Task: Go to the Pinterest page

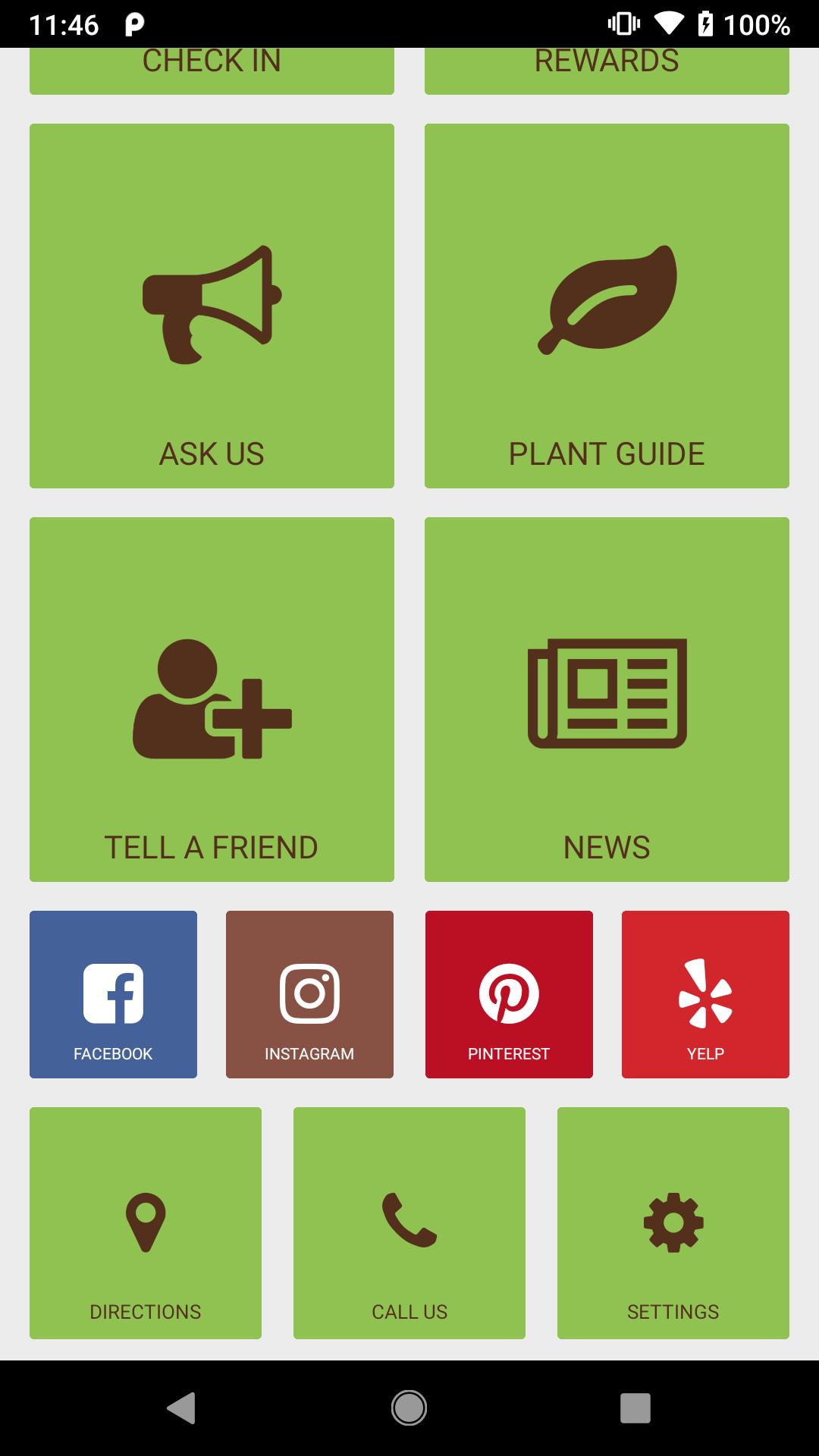Action: (x=509, y=994)
